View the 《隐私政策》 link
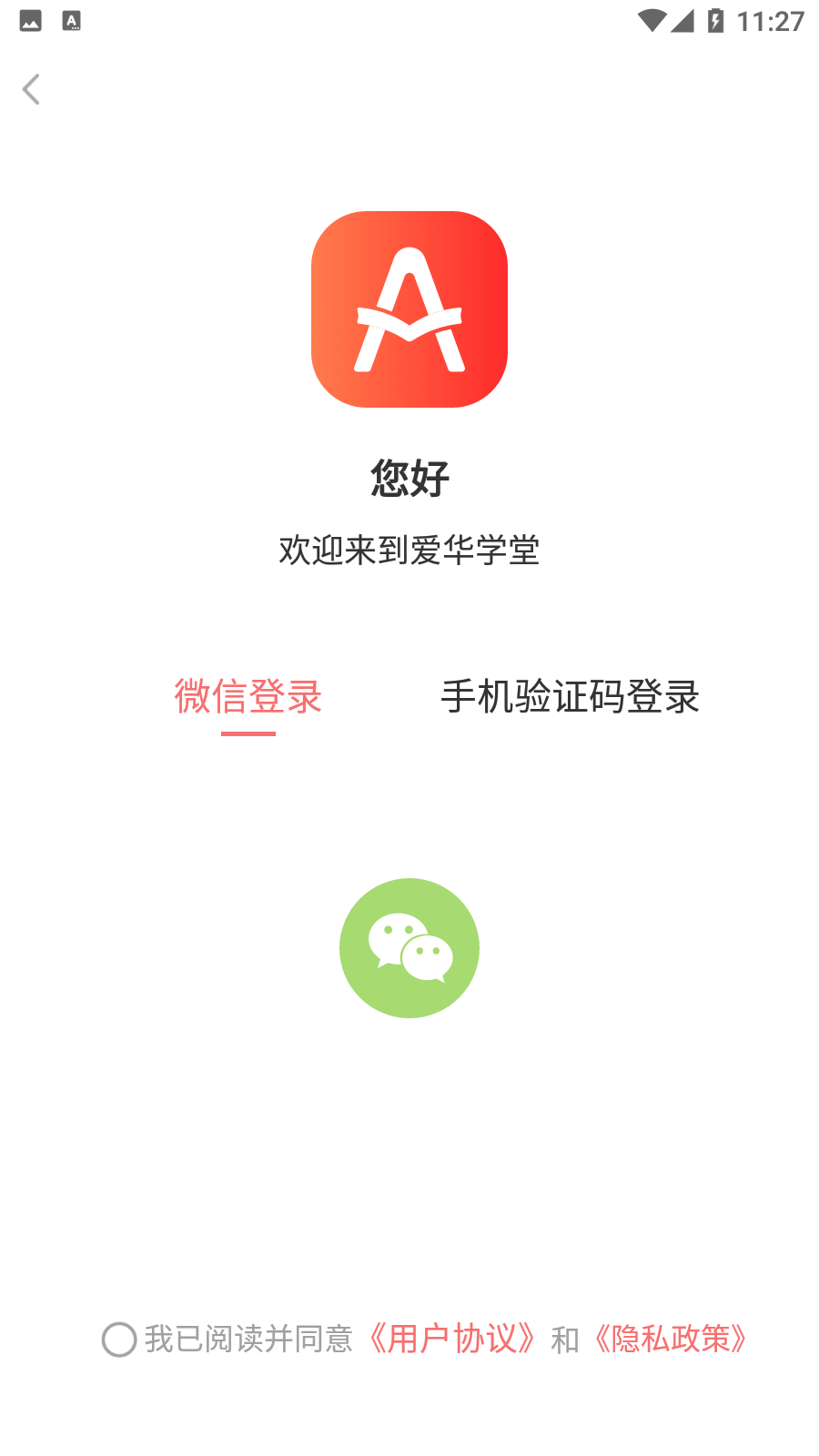Viewport: 819px width, 1456px height. 672,1340
